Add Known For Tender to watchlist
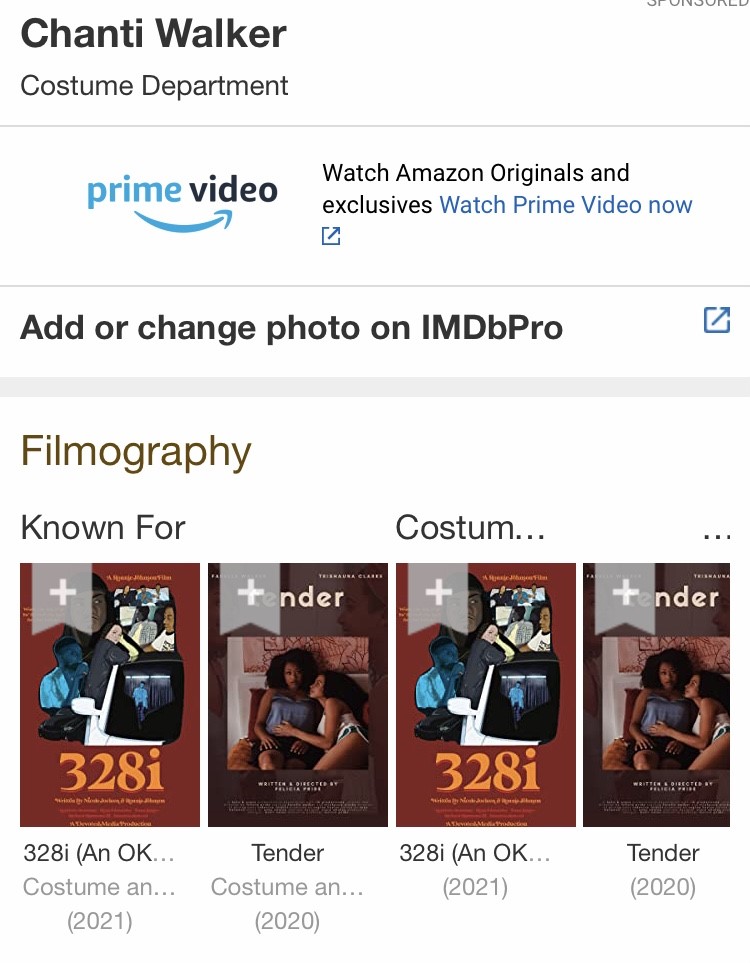 [x=249, y=594]
